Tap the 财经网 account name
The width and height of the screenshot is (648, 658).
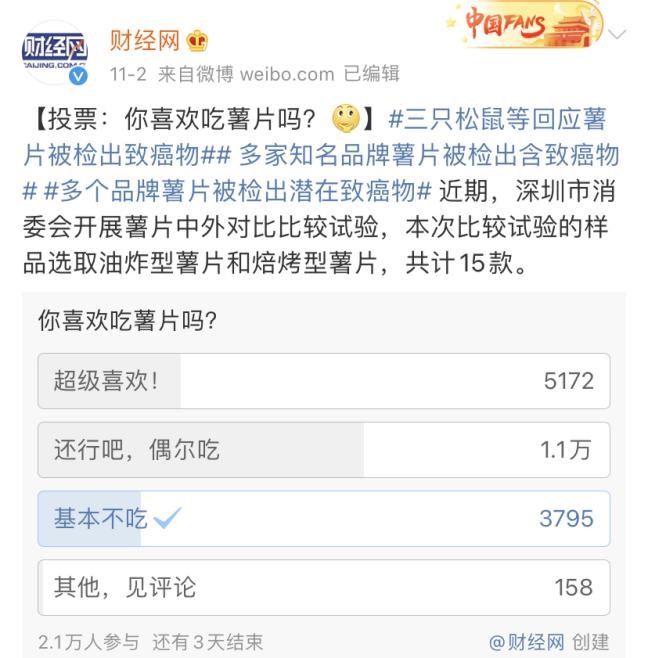pyautogui.click(x=144, y=41)
